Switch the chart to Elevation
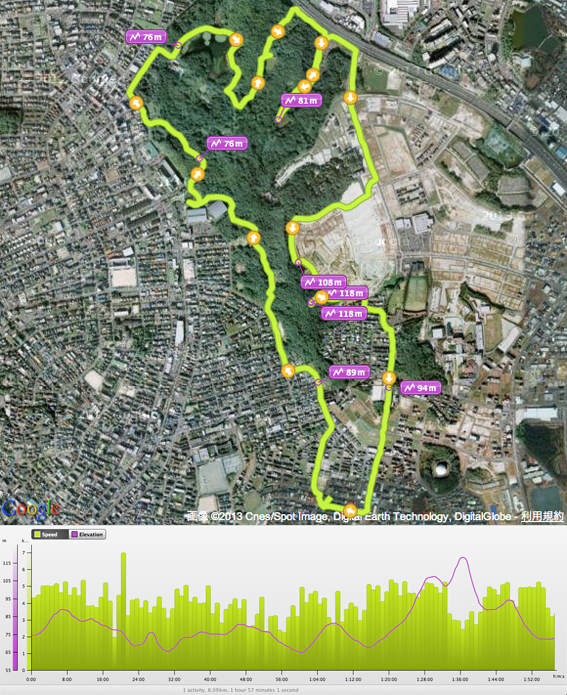 [x=87, y=535]
